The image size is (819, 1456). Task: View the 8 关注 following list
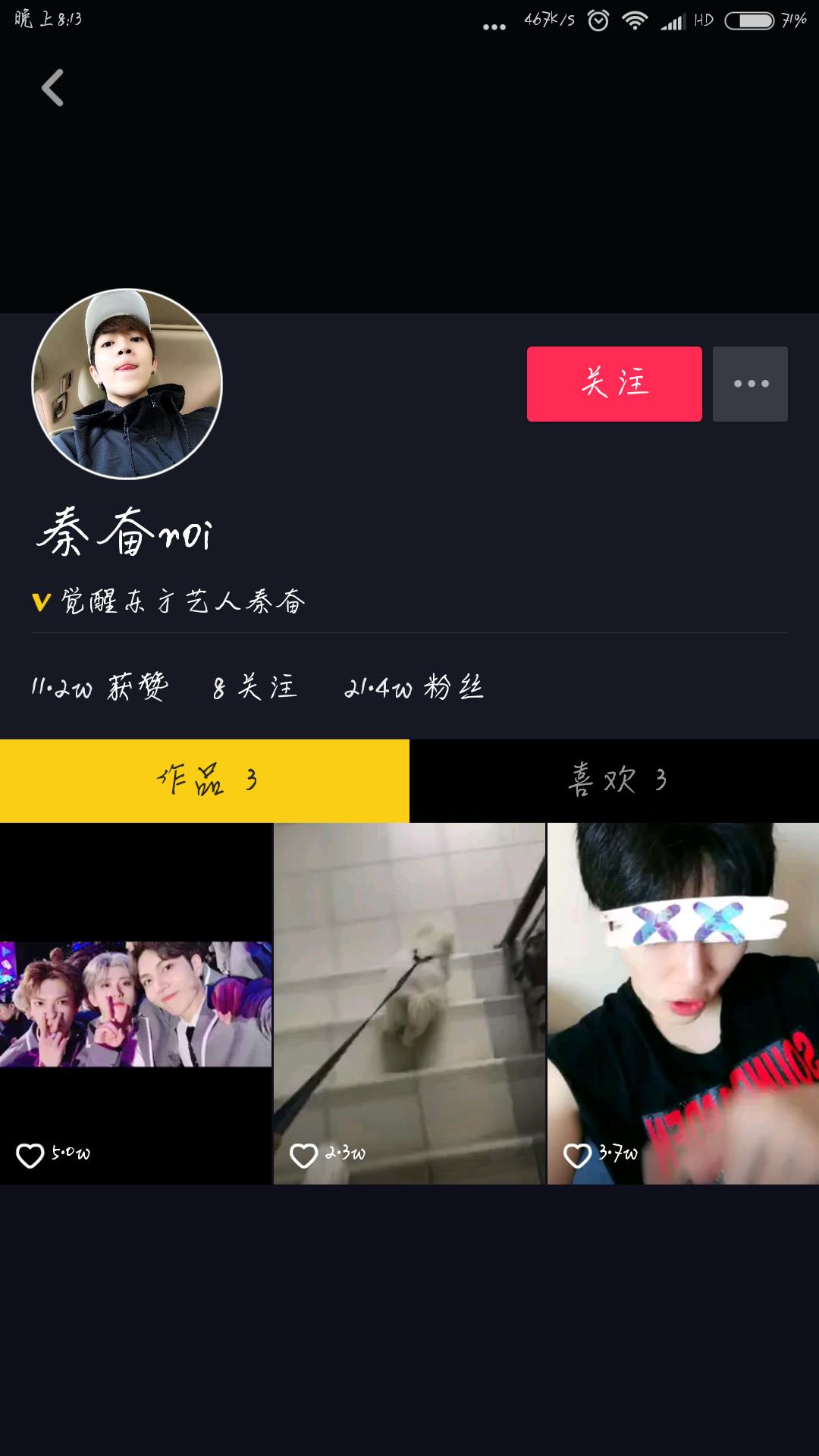[x=255, y=687]
